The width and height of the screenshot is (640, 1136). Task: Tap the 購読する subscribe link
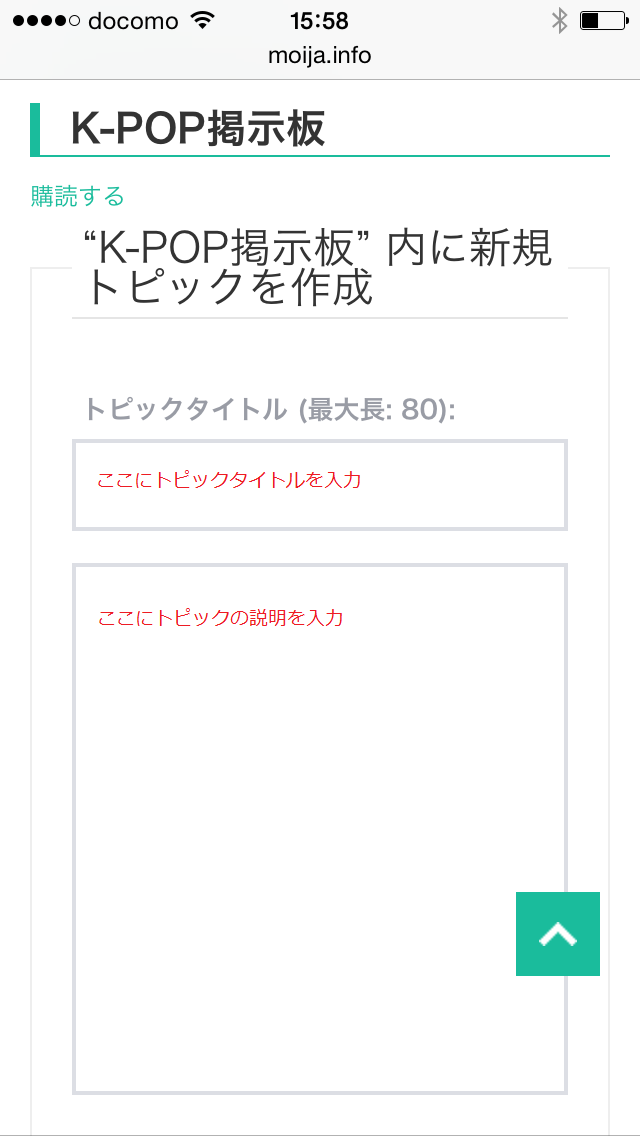click(77, 196)
